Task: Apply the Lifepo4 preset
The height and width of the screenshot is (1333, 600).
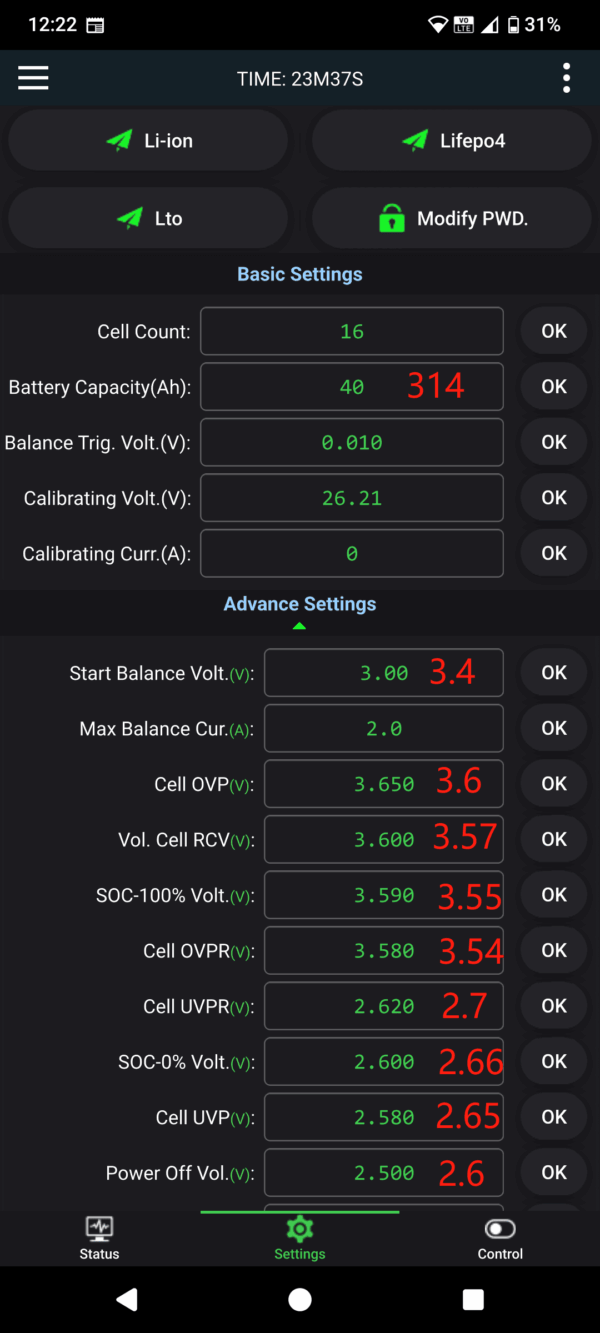Action: point(452,141)
